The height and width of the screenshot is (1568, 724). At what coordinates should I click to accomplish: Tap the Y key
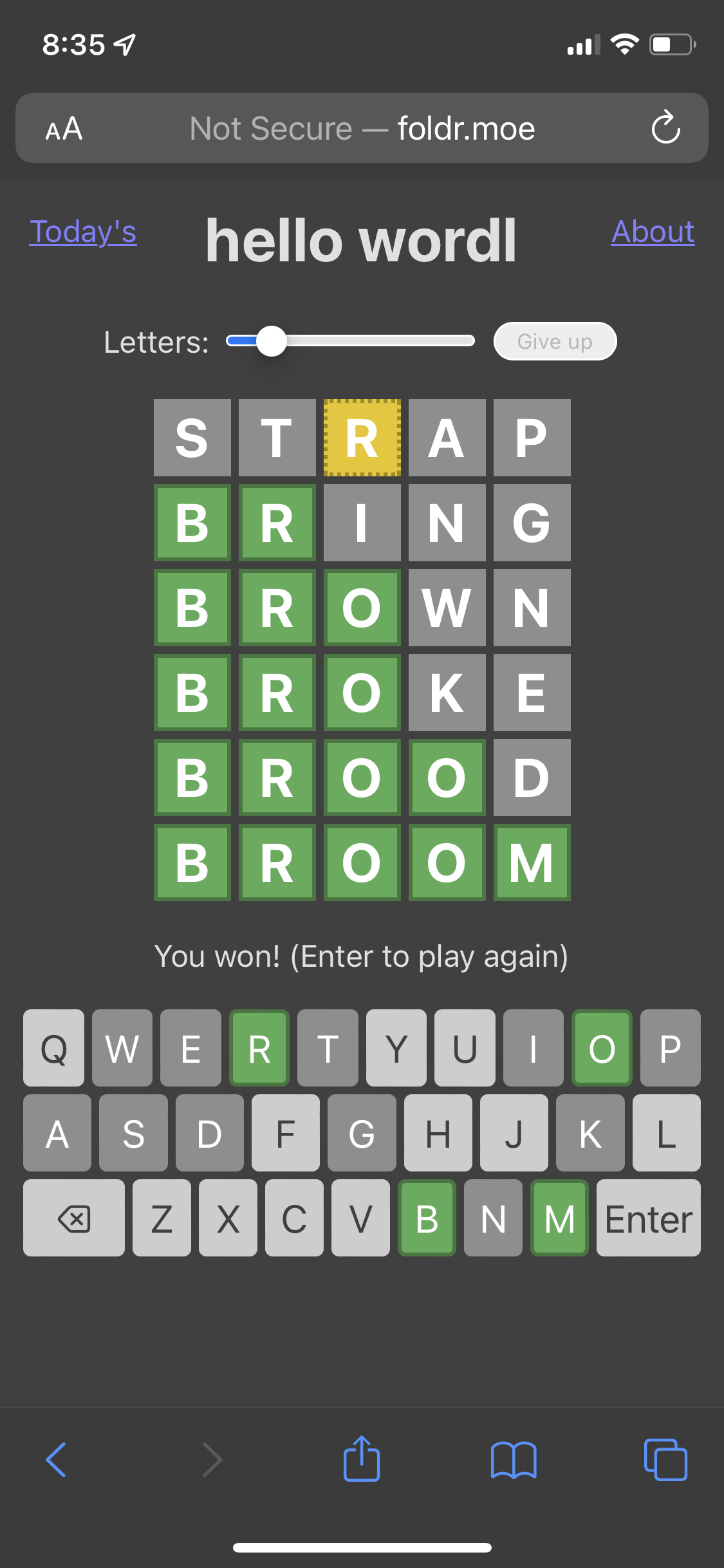pyautogui.click(x=396, y=1048)
